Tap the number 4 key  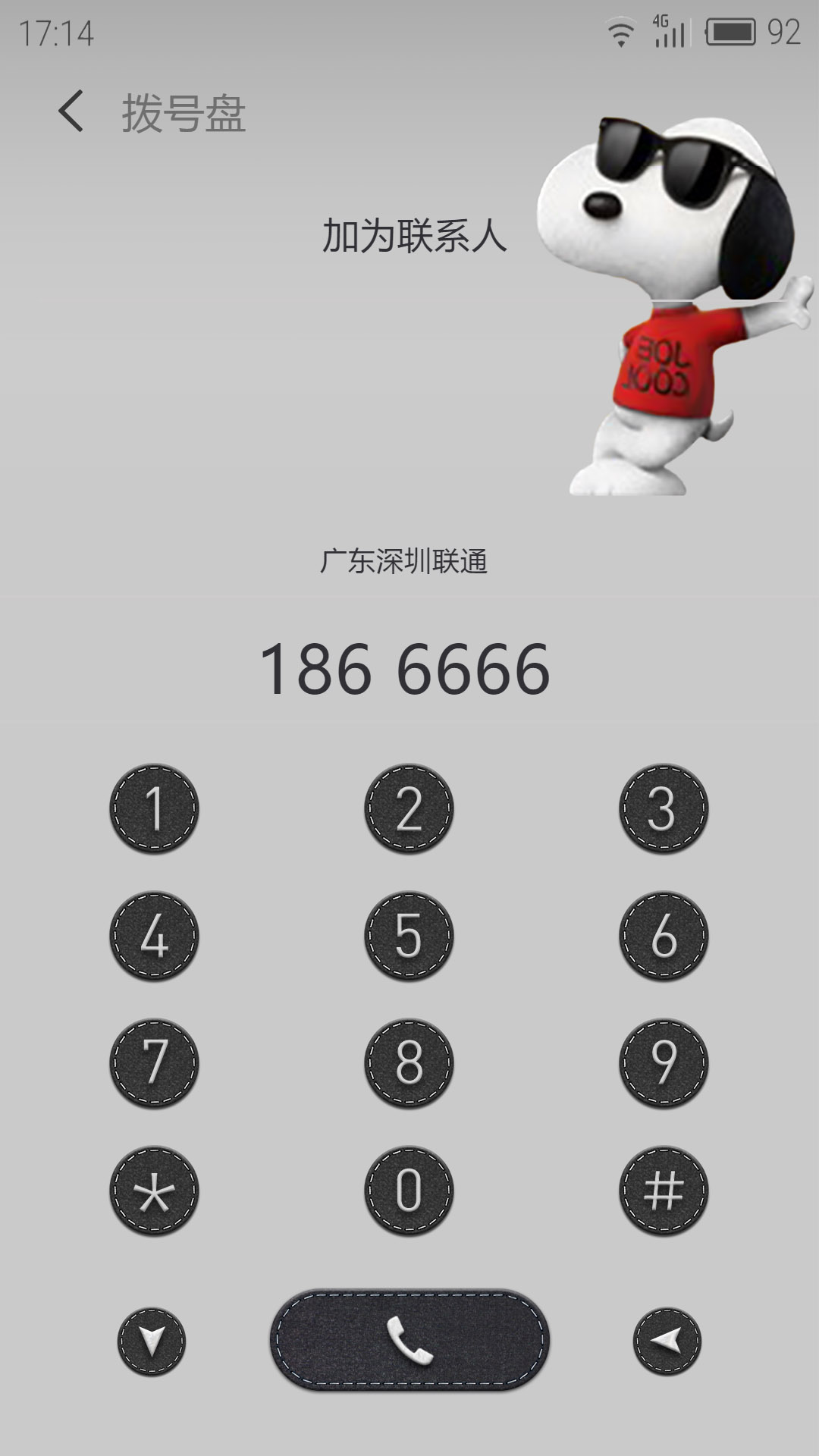(x=154, y=936)
